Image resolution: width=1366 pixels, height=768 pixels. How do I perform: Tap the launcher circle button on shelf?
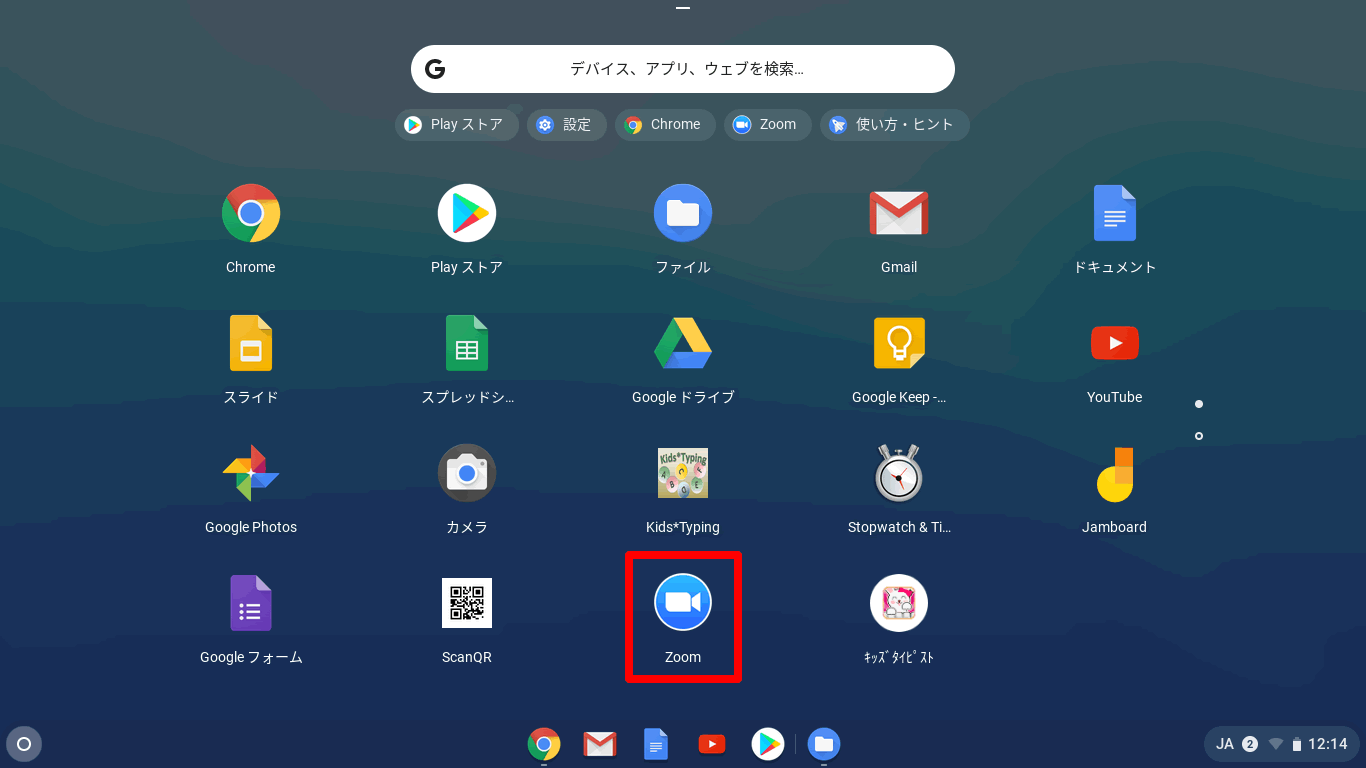[24, 744]
